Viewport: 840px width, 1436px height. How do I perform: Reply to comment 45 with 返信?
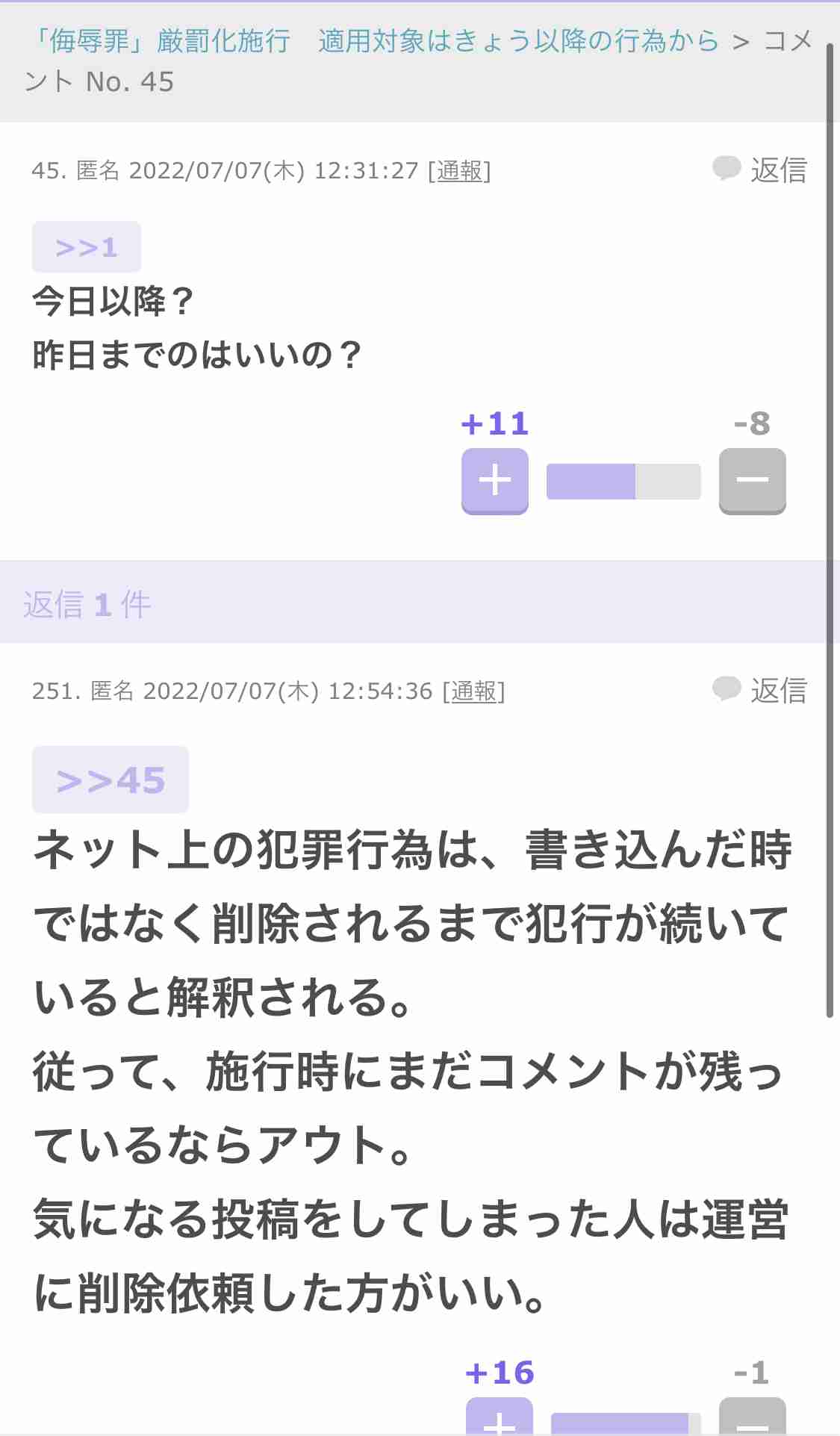coord(760,170)
